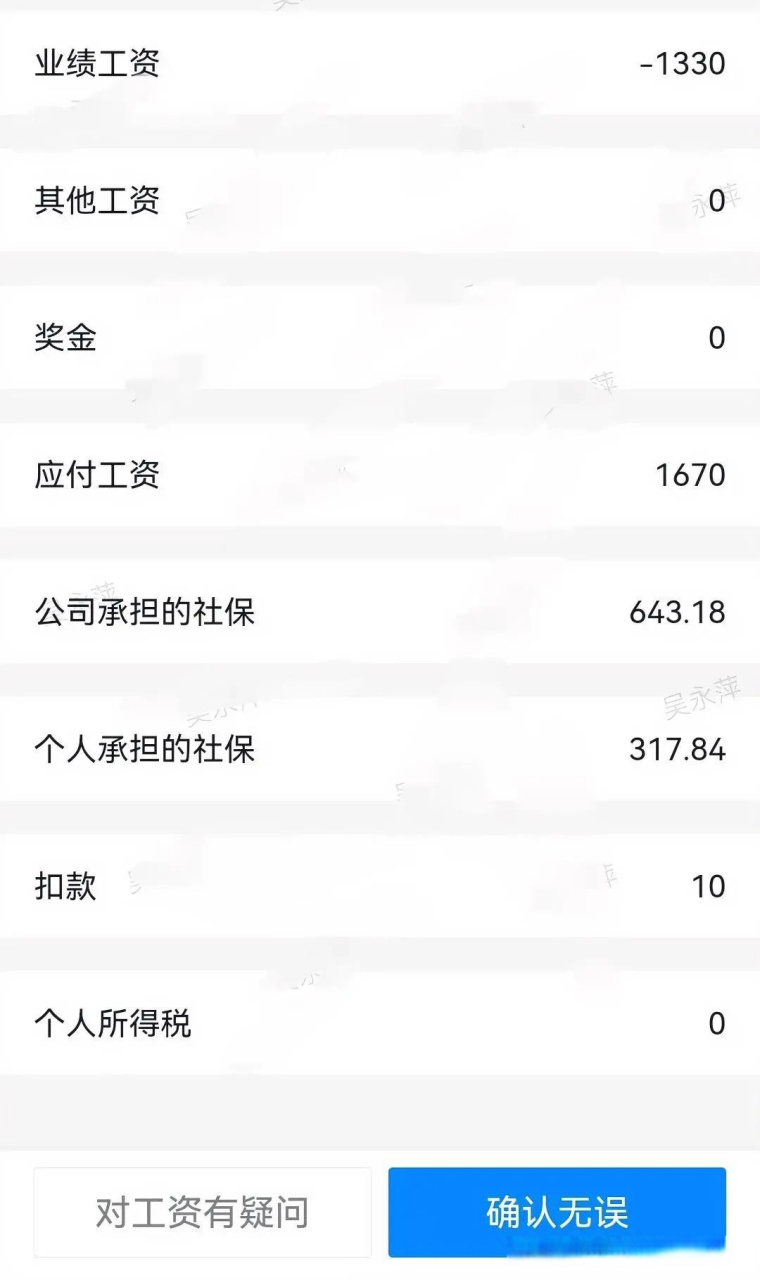Image resolution: width=760 pixels, height=1280 pixels.
Task: Click the 业绩工资 row showing -1330
Action: [x=380, y=63]
